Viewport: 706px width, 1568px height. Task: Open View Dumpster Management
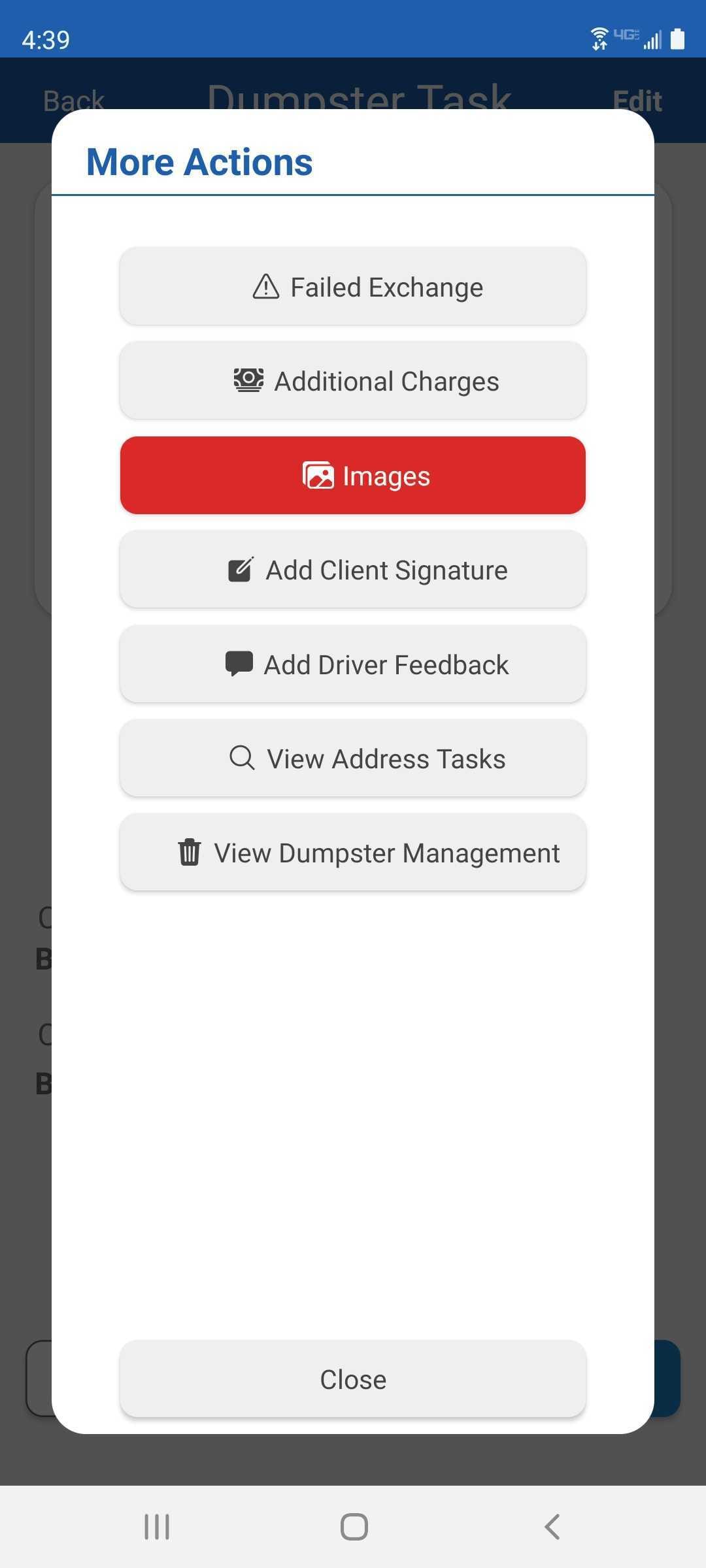coord(353,853)
